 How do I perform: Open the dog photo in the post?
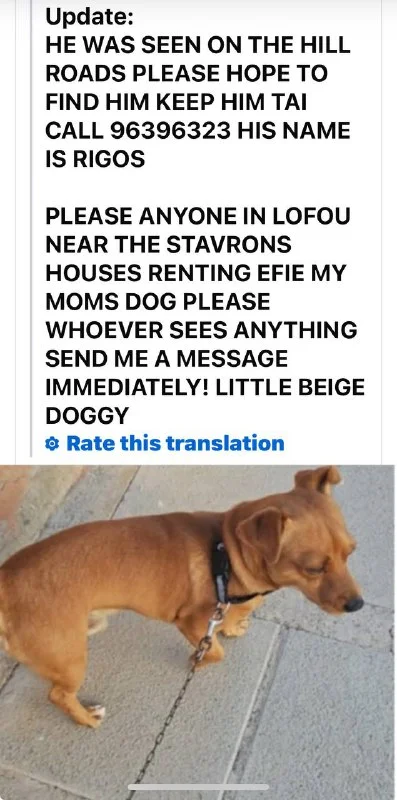click(x=197, y=632)
